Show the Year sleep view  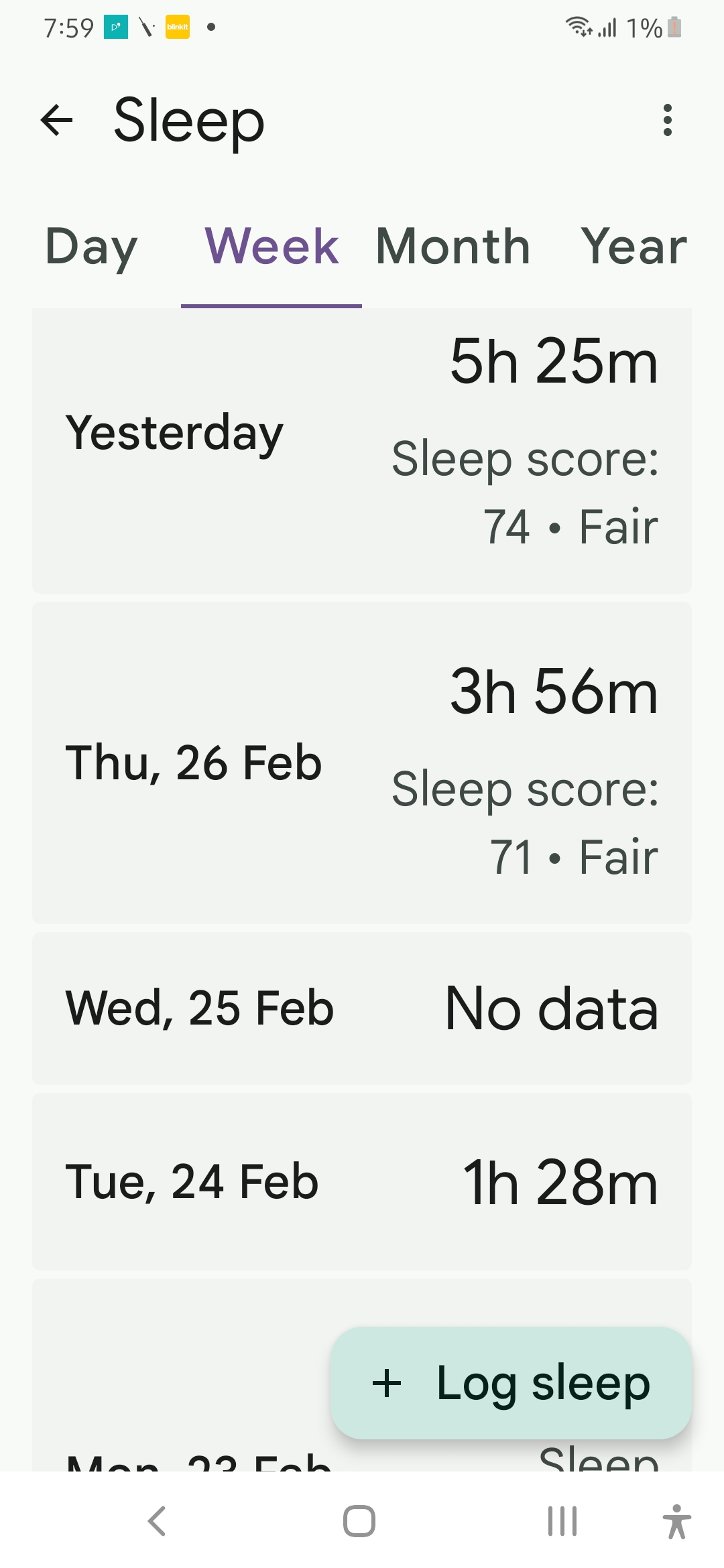click(x=633, y=247)
